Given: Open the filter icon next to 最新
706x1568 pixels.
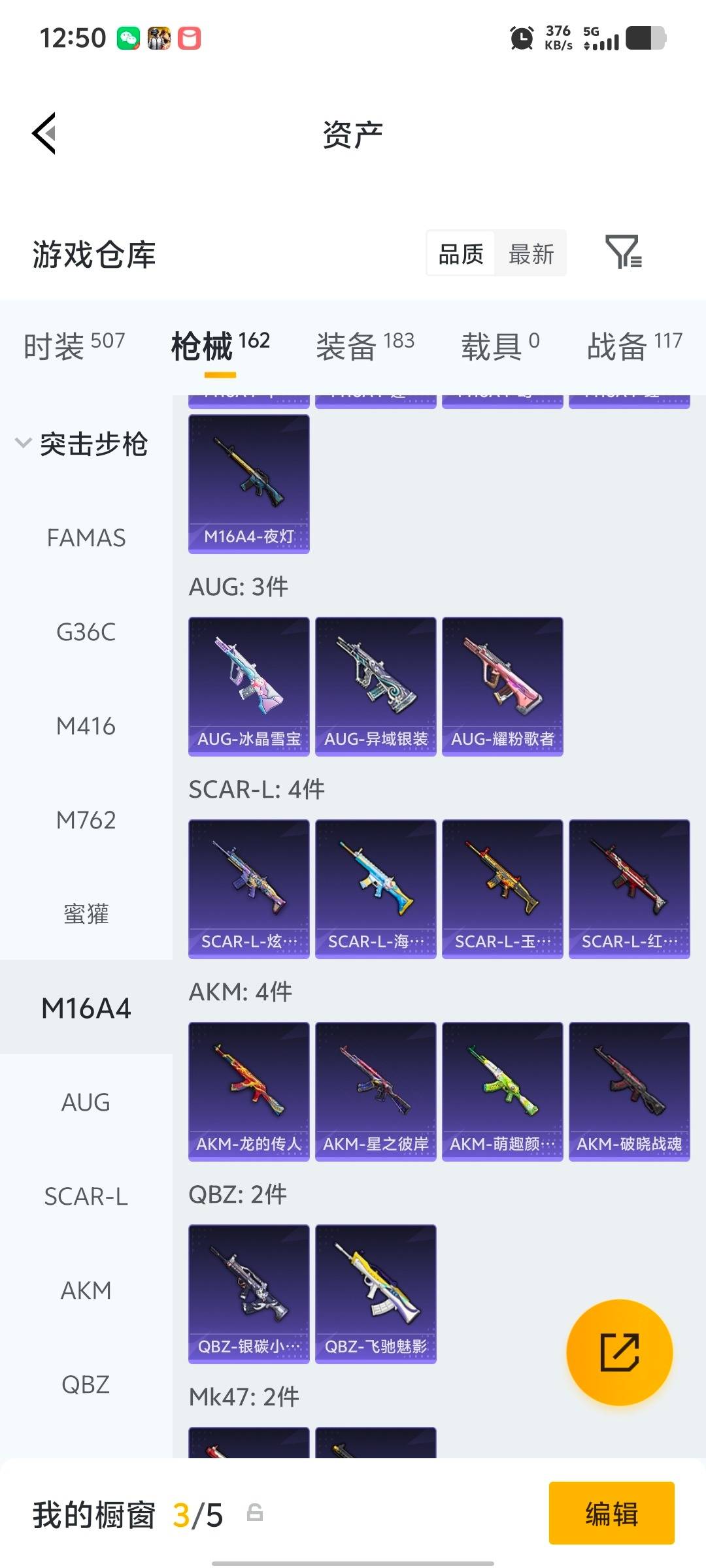Looking at the screenshot, I should click(x=623, y=253).
